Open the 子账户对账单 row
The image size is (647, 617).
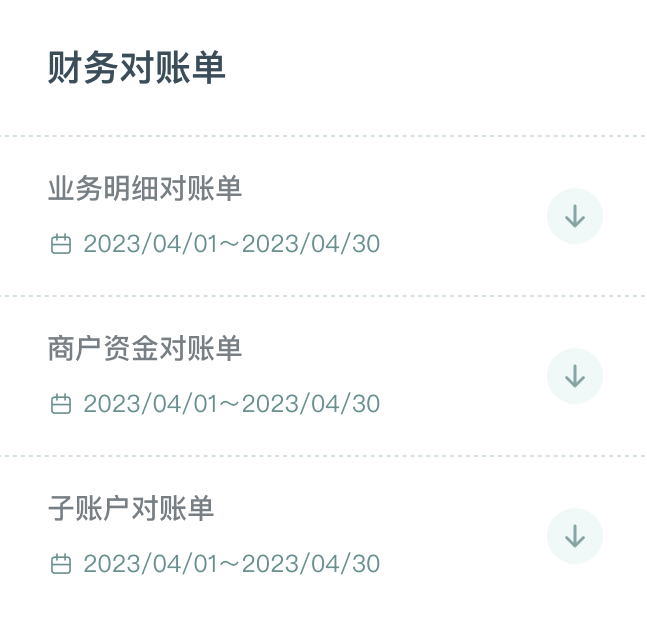pyautogui.click(x=131, y=508)
